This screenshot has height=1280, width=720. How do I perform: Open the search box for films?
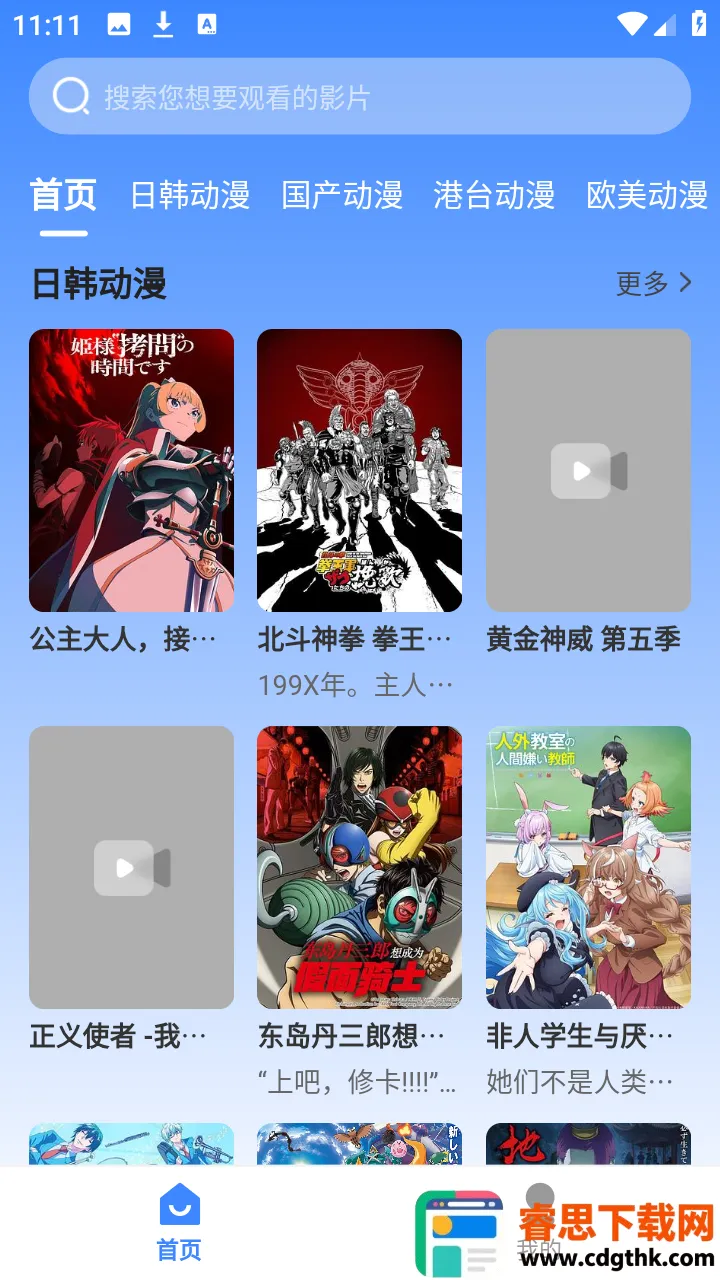pyautogui.click(x=360, y=97)
